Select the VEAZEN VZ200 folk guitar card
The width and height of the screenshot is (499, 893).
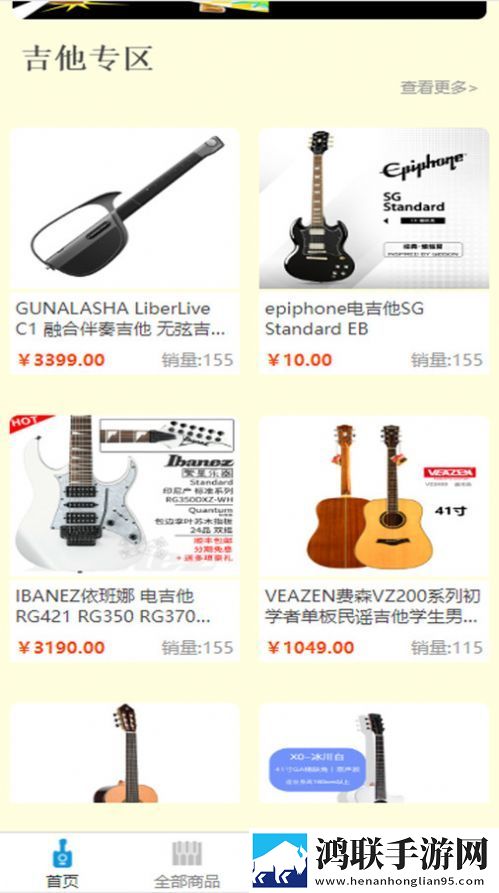tap(374, 538)
